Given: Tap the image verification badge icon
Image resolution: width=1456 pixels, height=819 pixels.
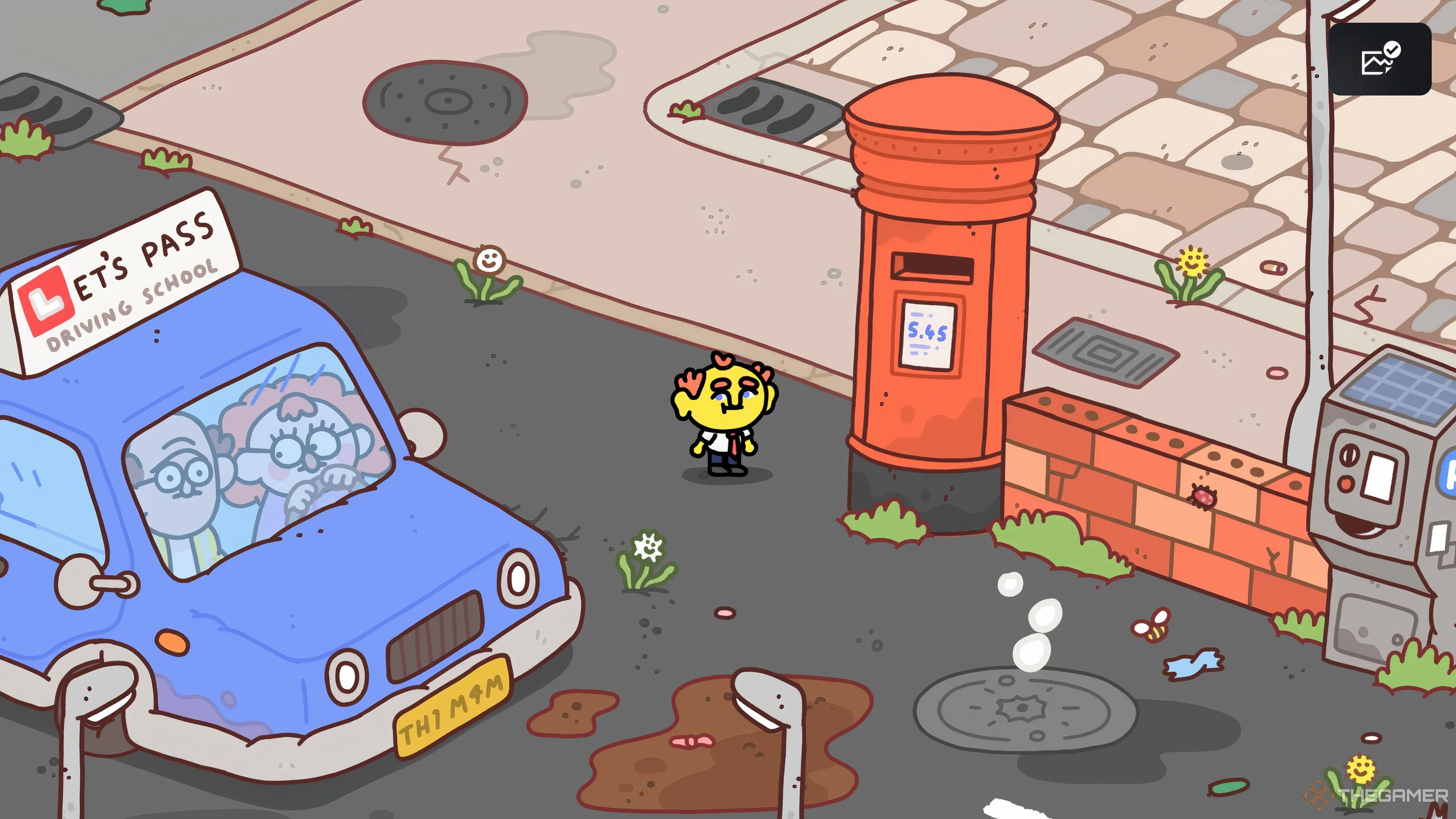Looking at the screenshot, I should (x=1380, y=59).
